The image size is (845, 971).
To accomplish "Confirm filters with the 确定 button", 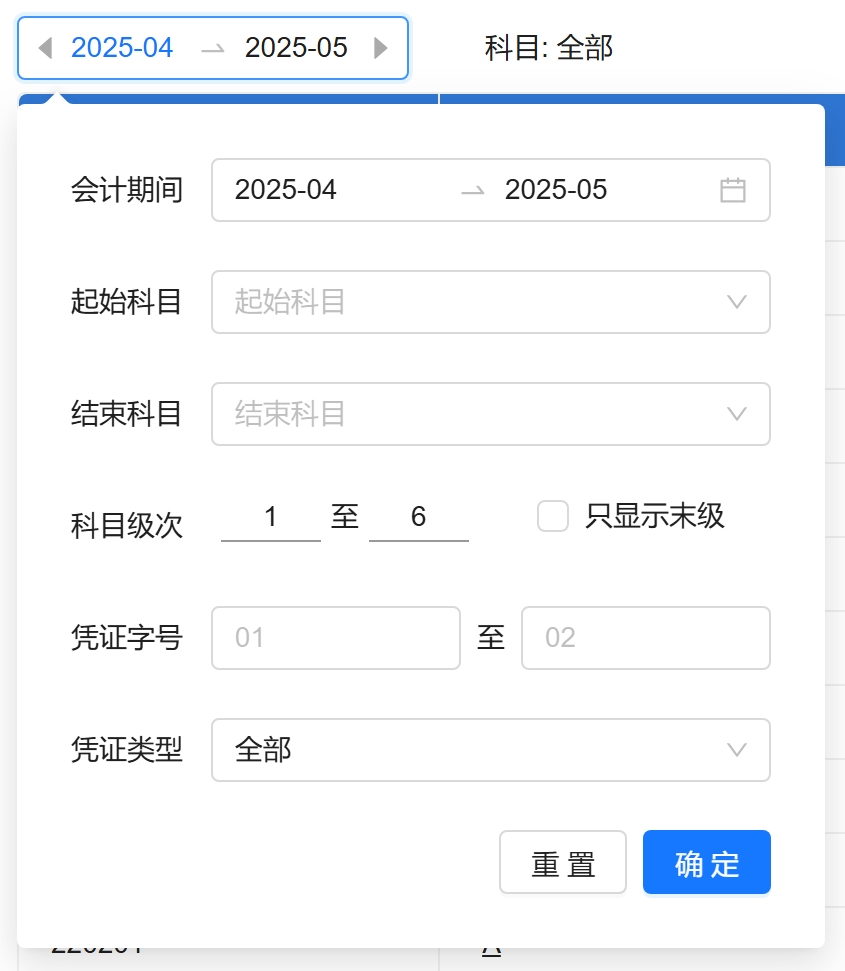I will [x=706, y=862].
